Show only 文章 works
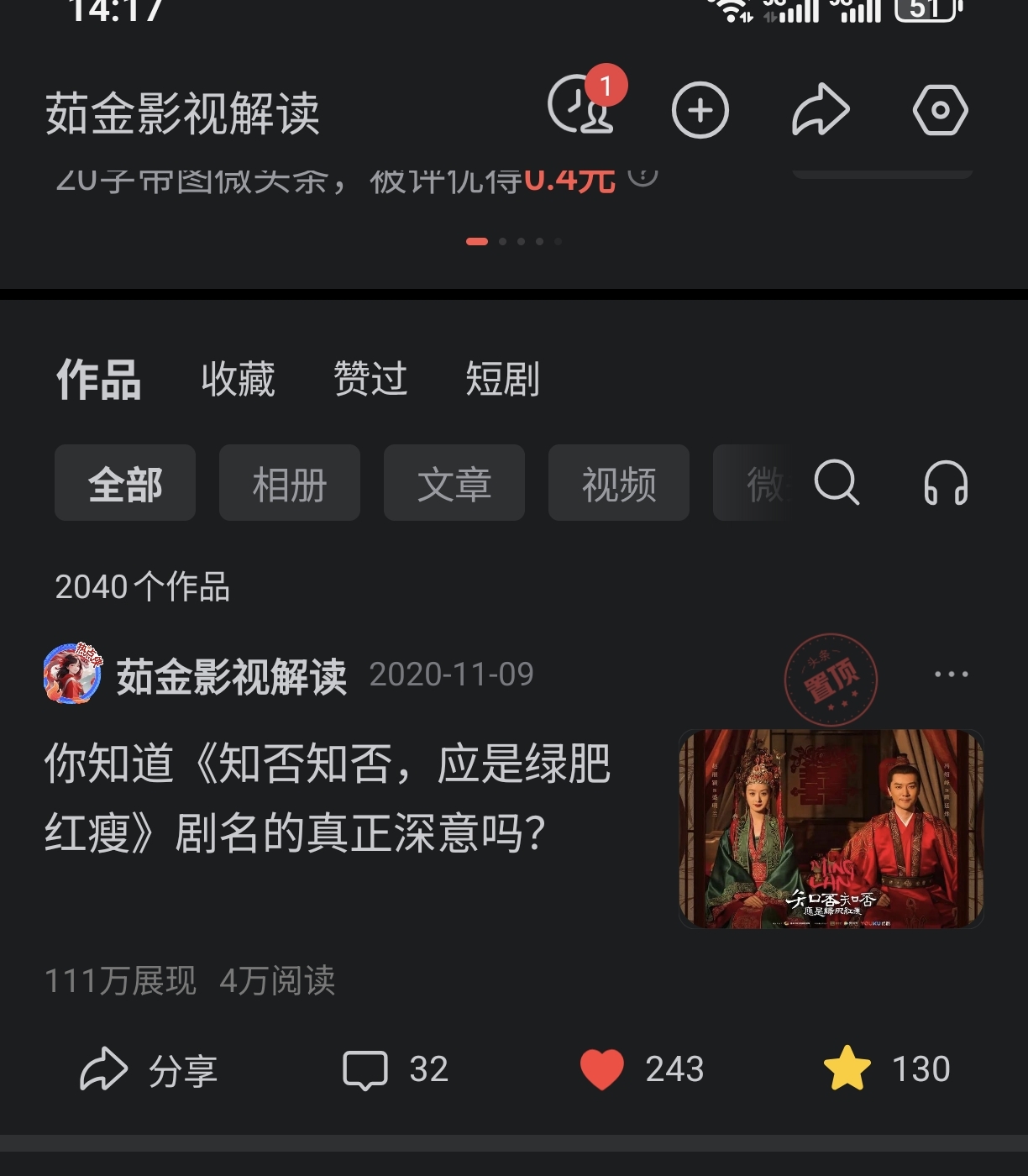 pyautogui.click(x=454, y=484)
